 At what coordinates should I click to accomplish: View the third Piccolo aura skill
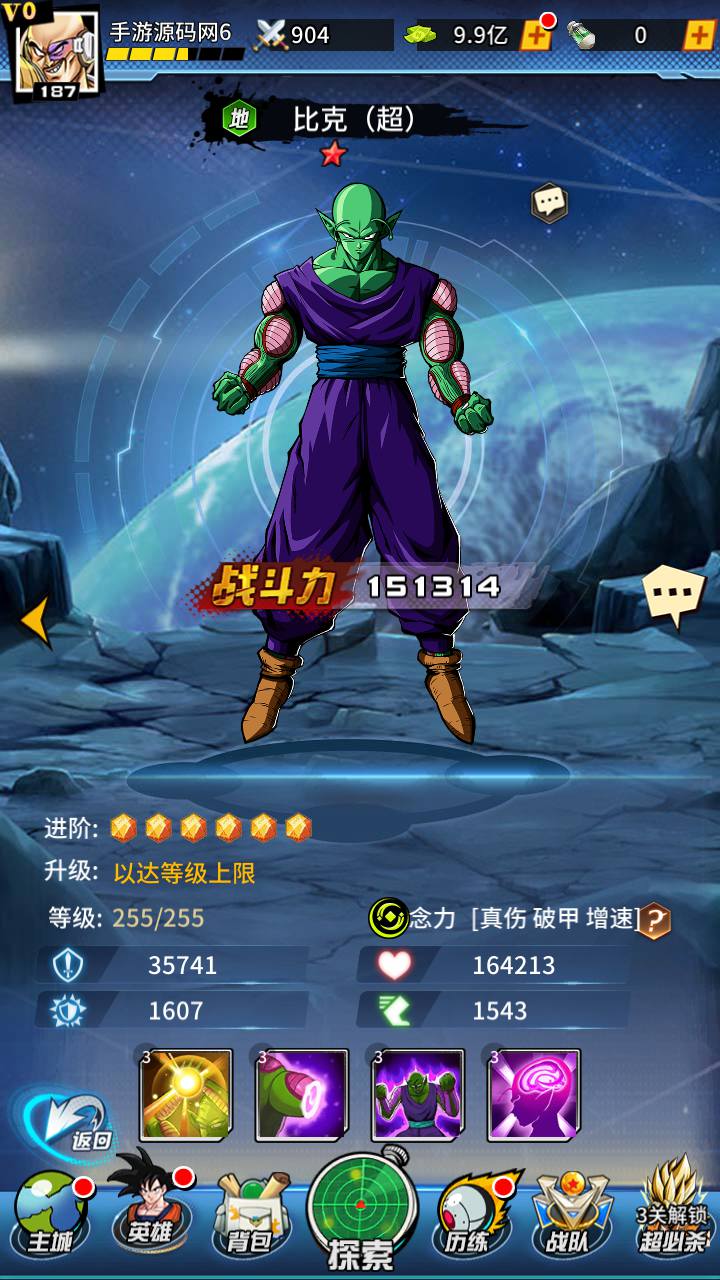pos(418,1095)
